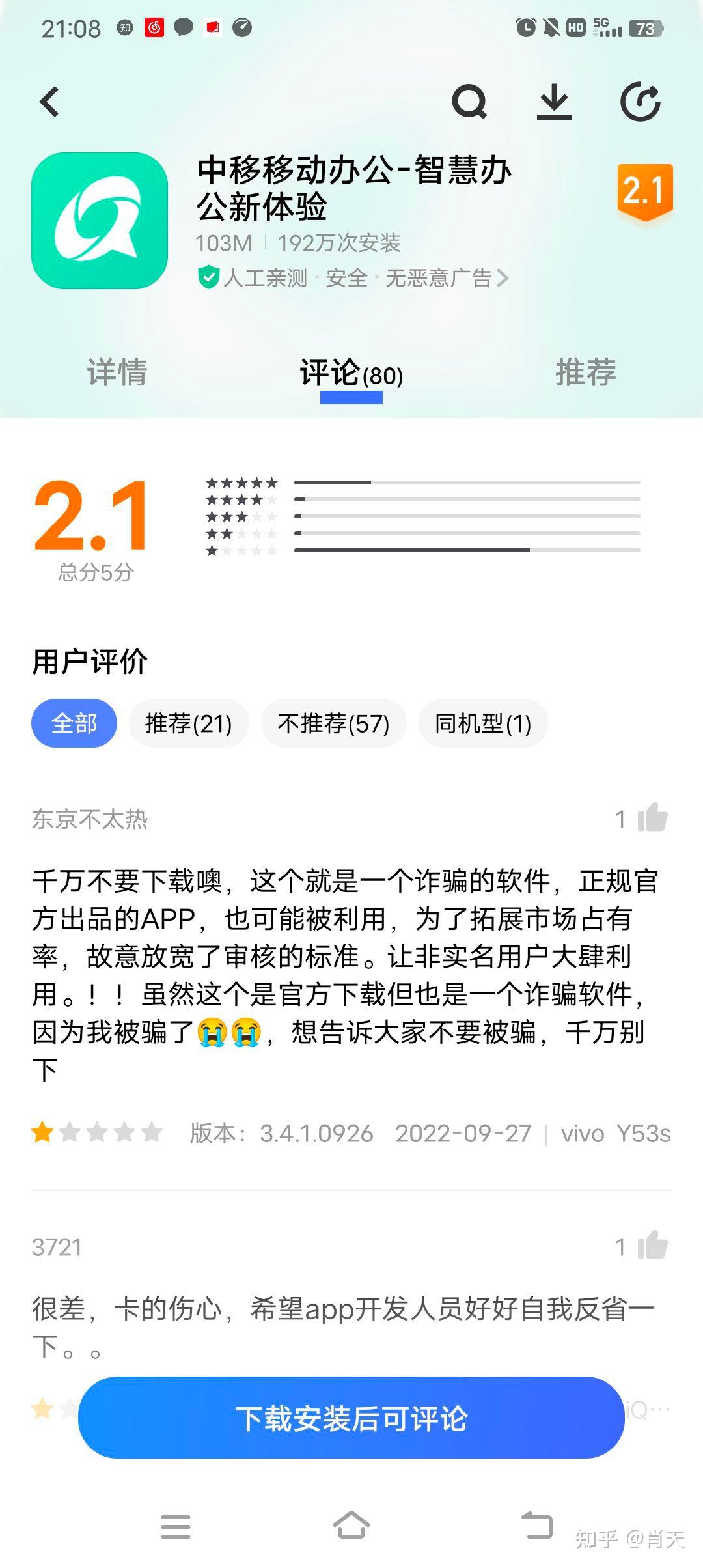Viewport: 703px width, 1568px height.
Task: Tap the share icon at top right
Action: click(x=641, y=102)
